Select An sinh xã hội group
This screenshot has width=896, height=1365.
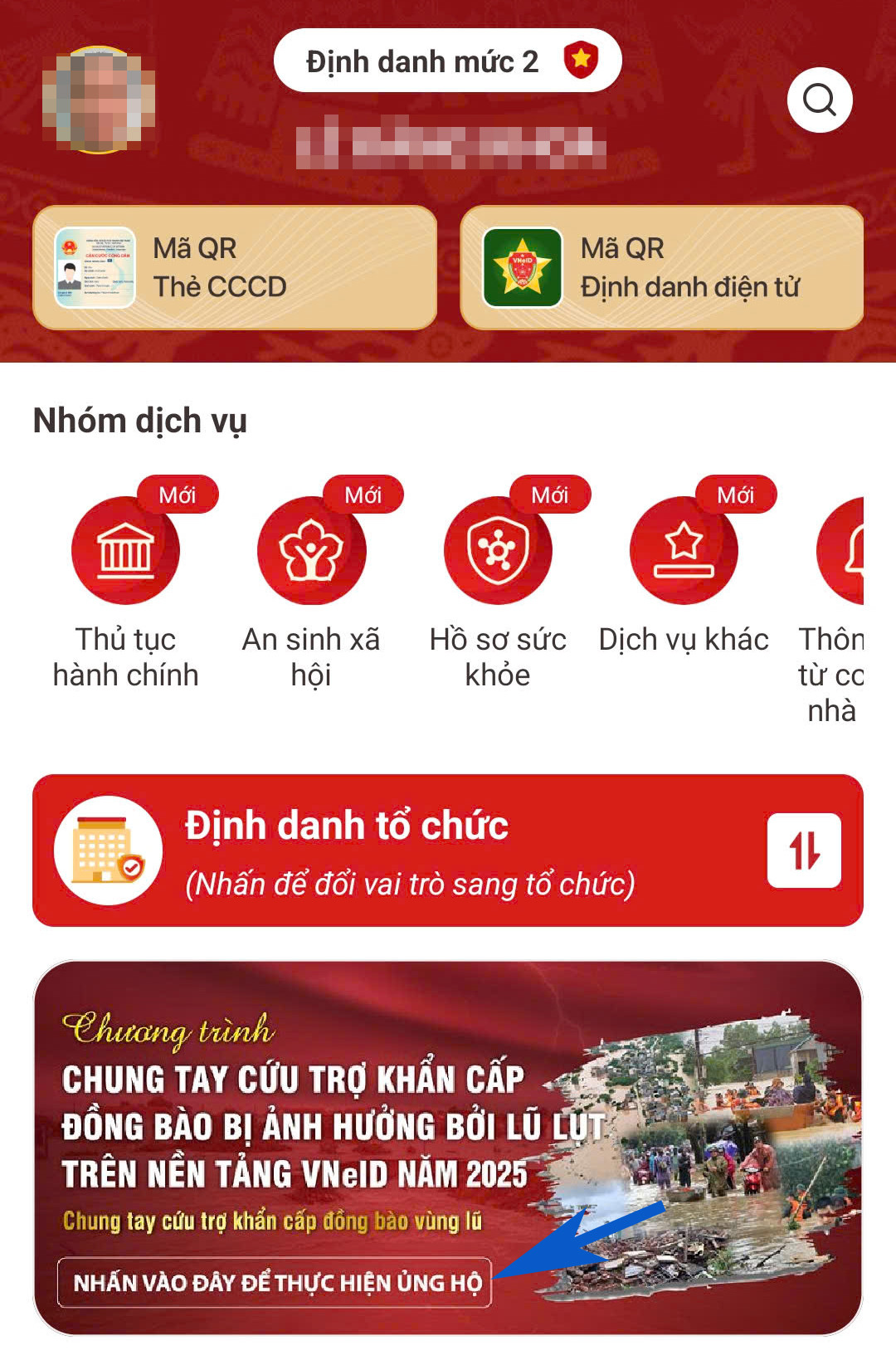[x=311, y=551]
